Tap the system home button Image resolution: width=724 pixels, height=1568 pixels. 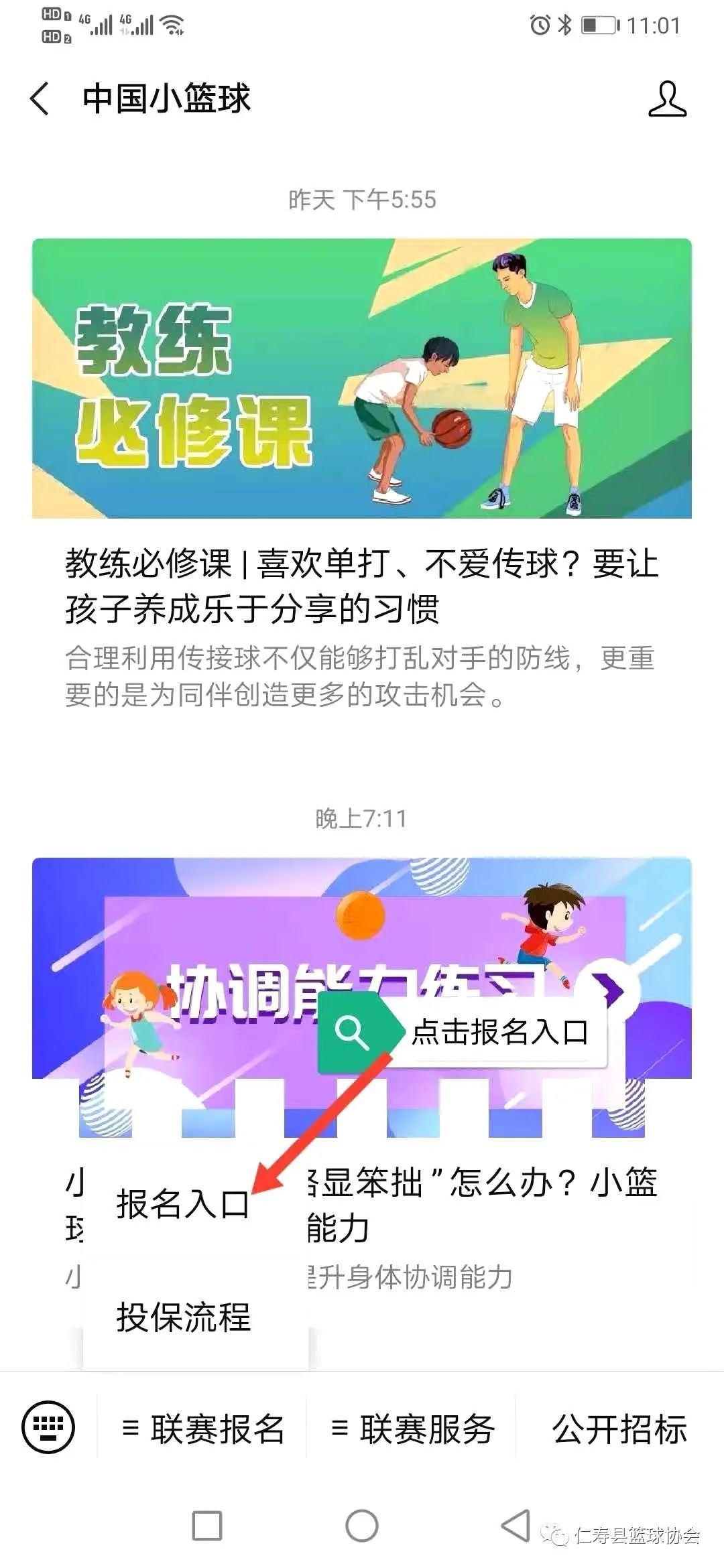point(362,1526)
